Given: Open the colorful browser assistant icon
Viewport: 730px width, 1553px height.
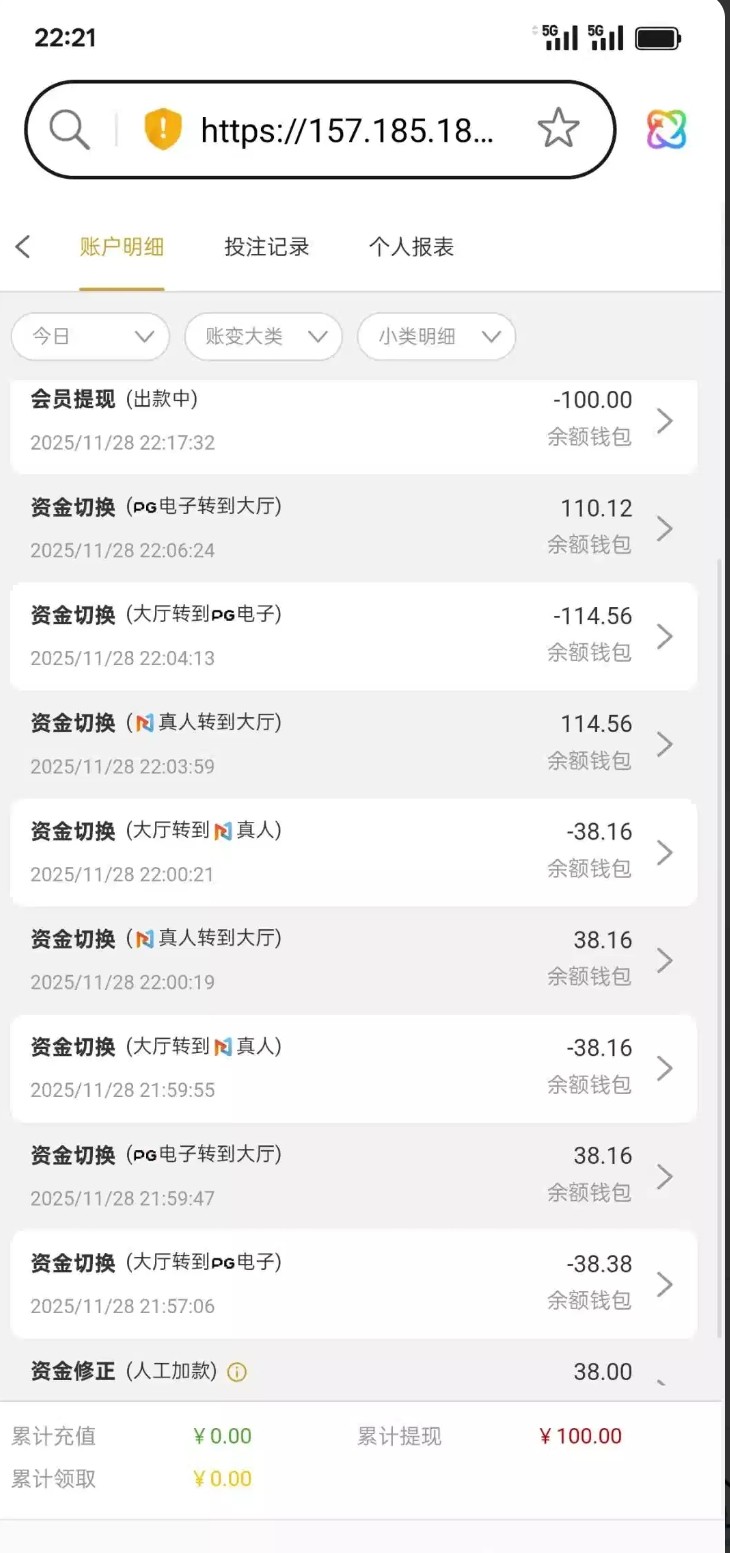Looking at the screenshot, I should coord(666,129).
